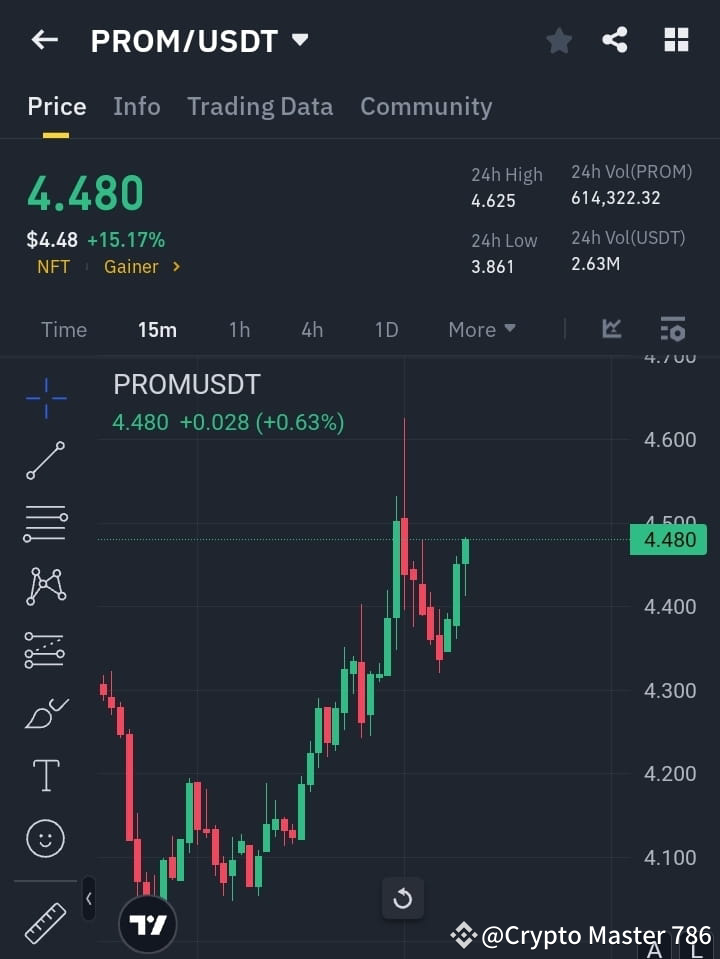Image resolution: width=720 pixels, height=959 pixels.
Task: Tap the share icon in the top bar
Action: [615, 40]
